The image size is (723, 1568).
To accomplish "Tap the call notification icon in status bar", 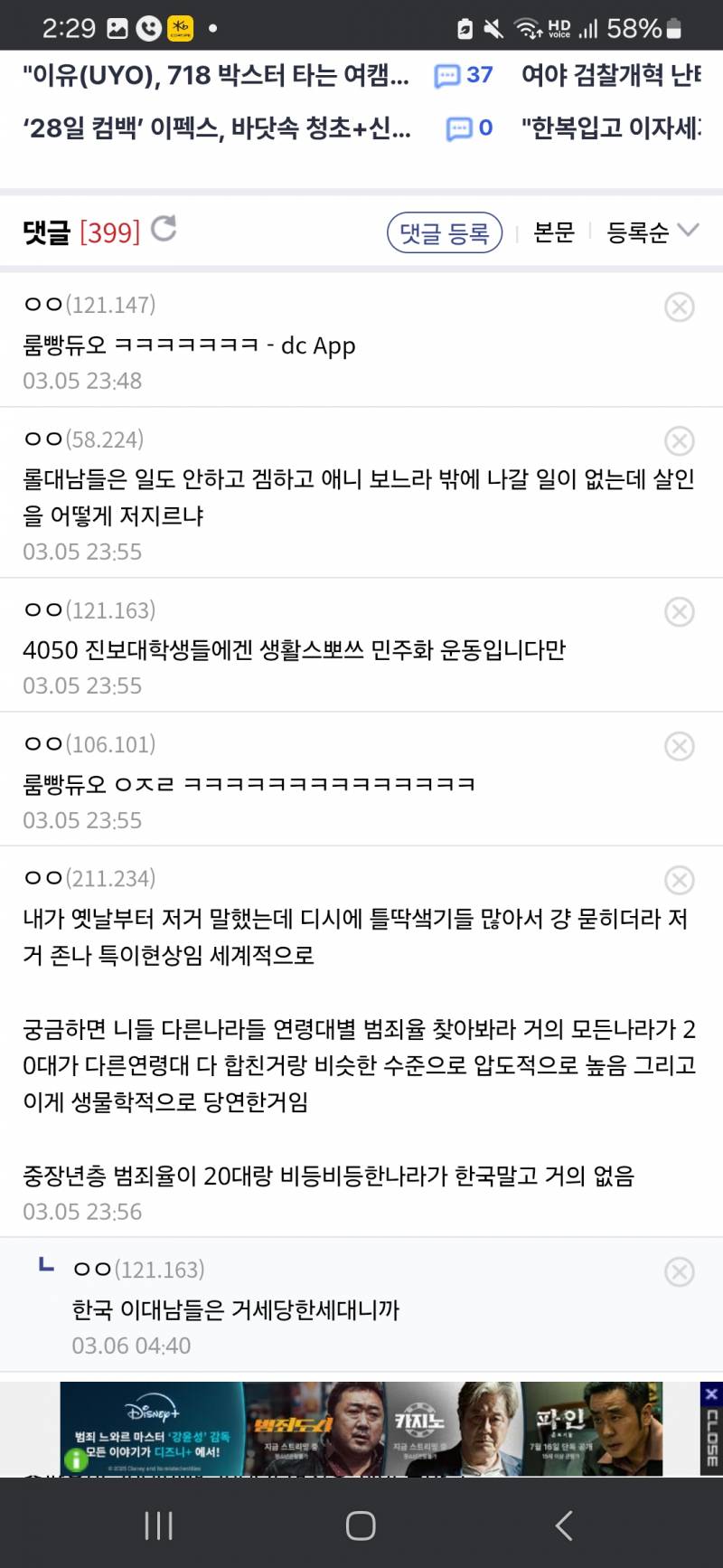I will click(x=147, y=27).
